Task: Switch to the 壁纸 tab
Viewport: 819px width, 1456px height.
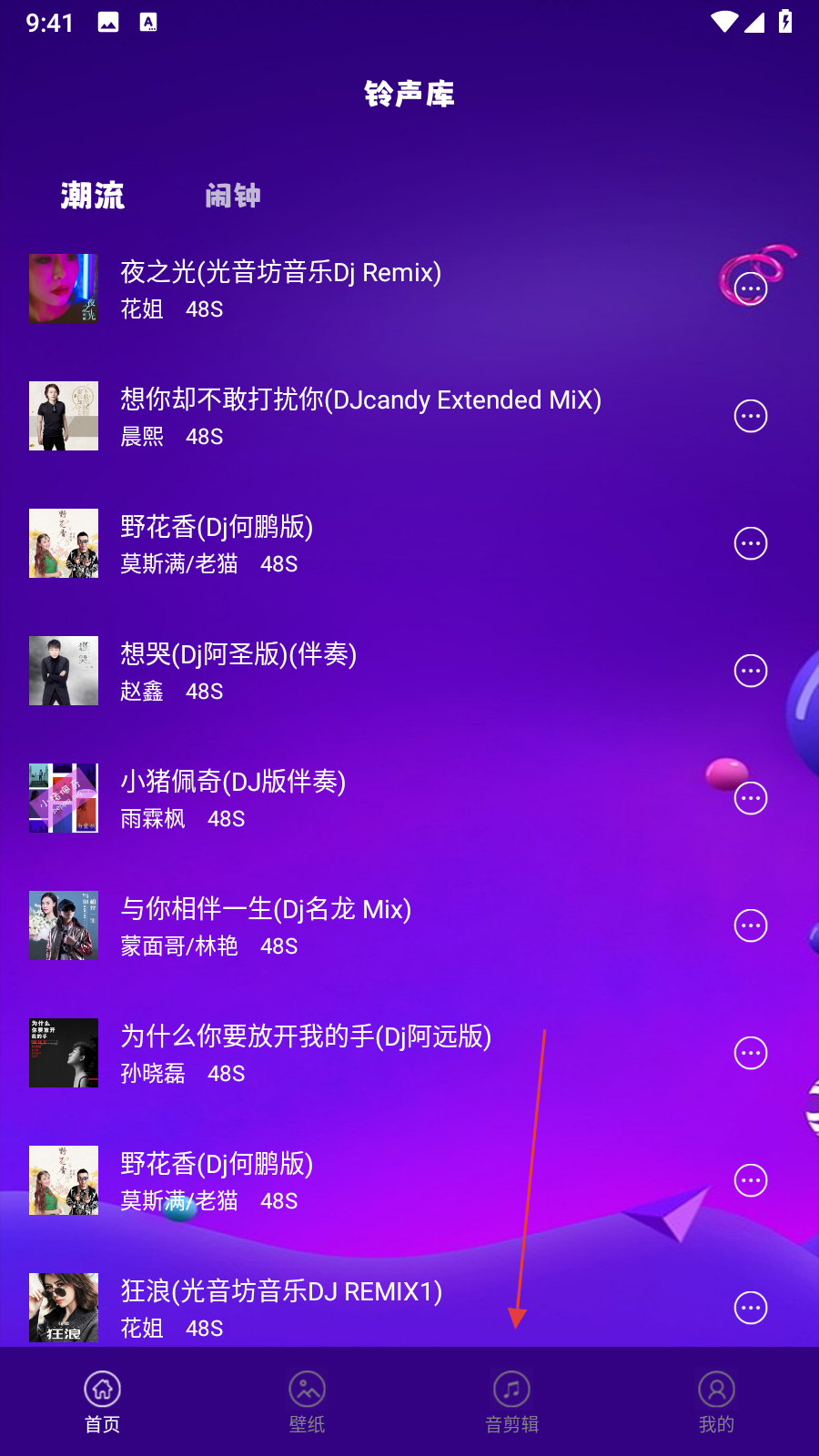Action: click(308, 1401)
